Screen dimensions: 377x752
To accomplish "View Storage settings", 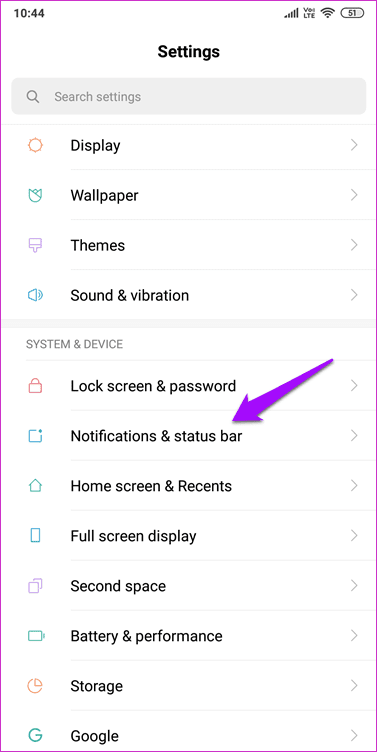I will [188, 686].
